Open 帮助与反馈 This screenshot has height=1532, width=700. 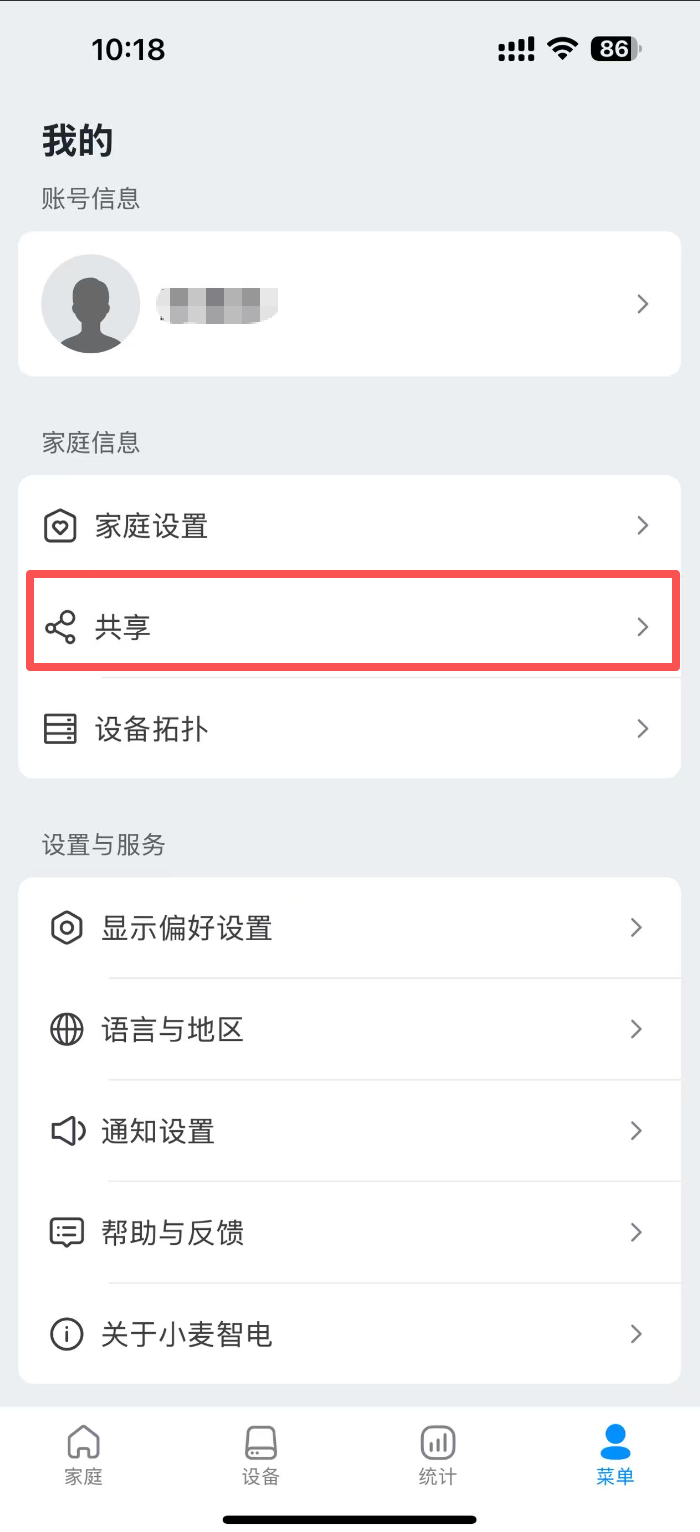(x=349, y=1232)
